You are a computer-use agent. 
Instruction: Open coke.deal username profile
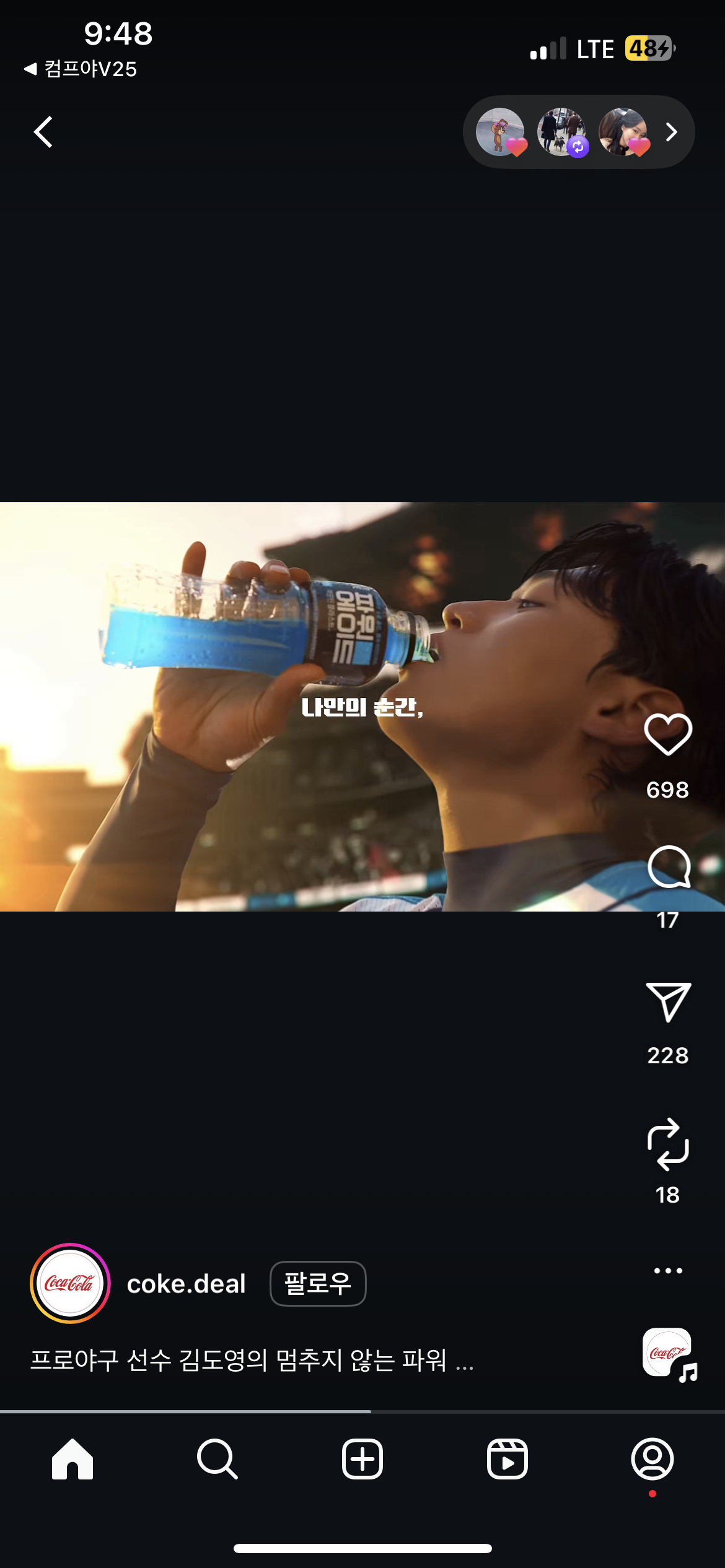tap(186, 1284)
